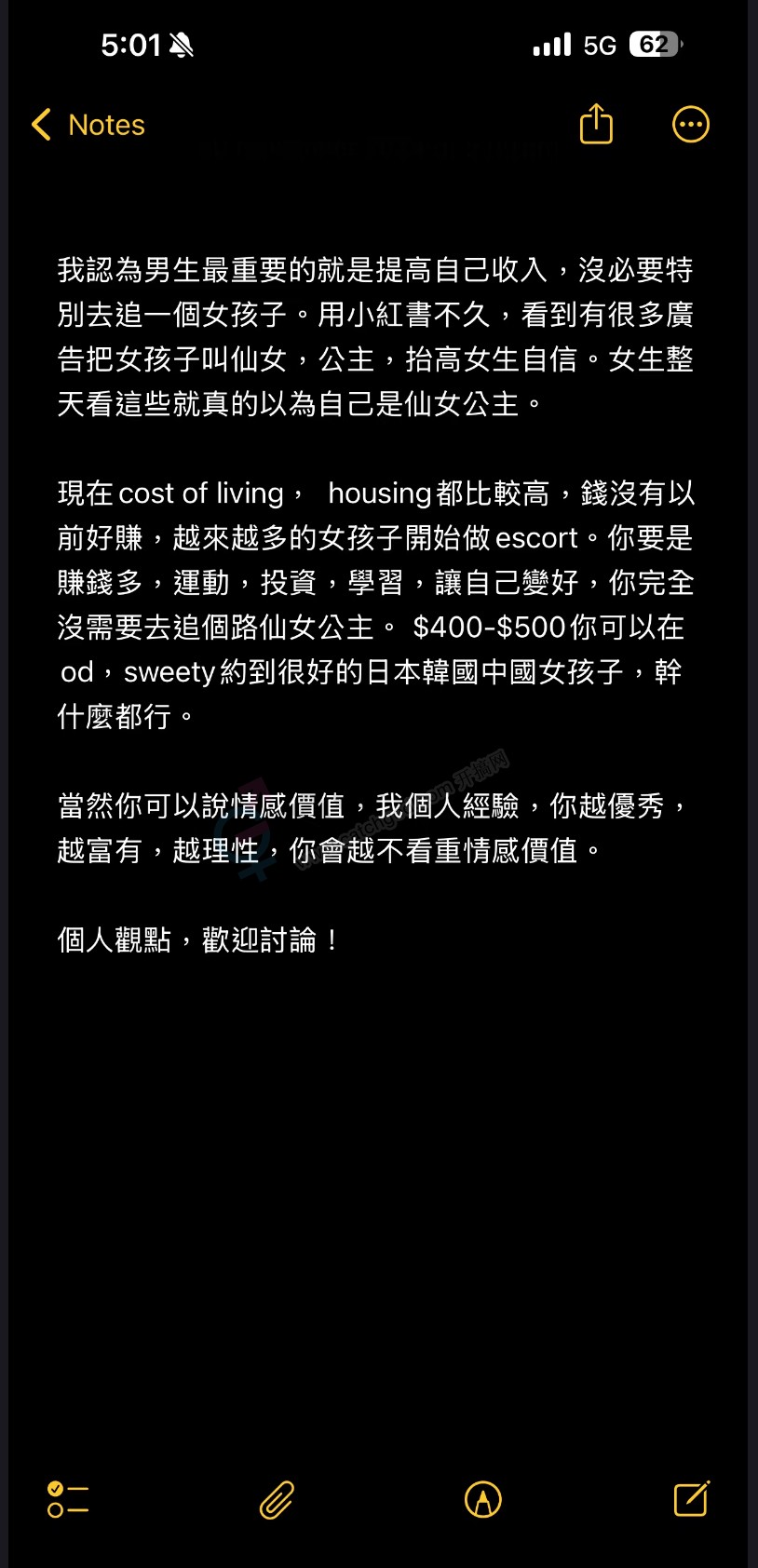
Task: Open the attachment paperclip menu
Action: pos(277,1499)
